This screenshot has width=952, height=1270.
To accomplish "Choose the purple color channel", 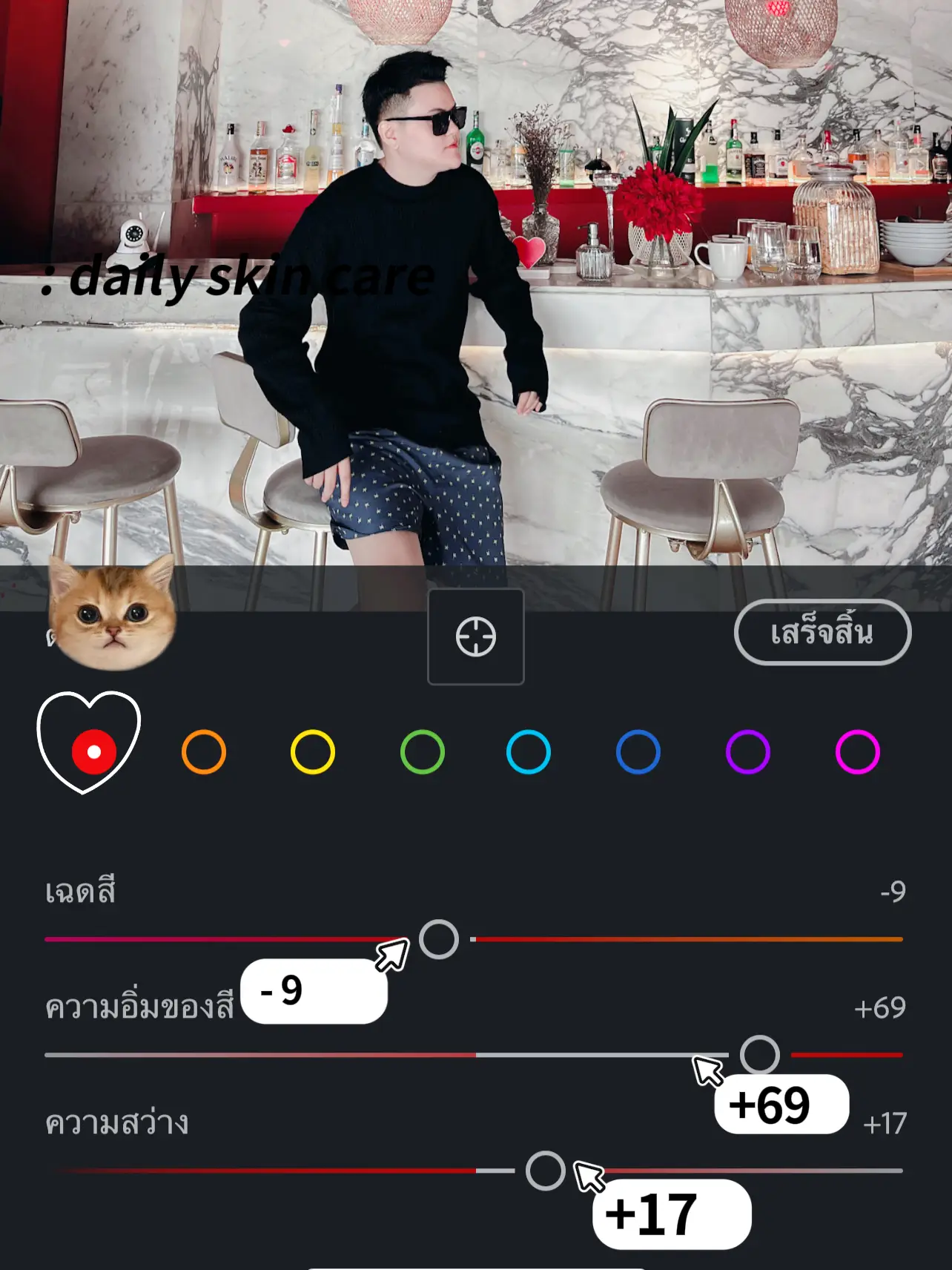I will click(747, 751).
